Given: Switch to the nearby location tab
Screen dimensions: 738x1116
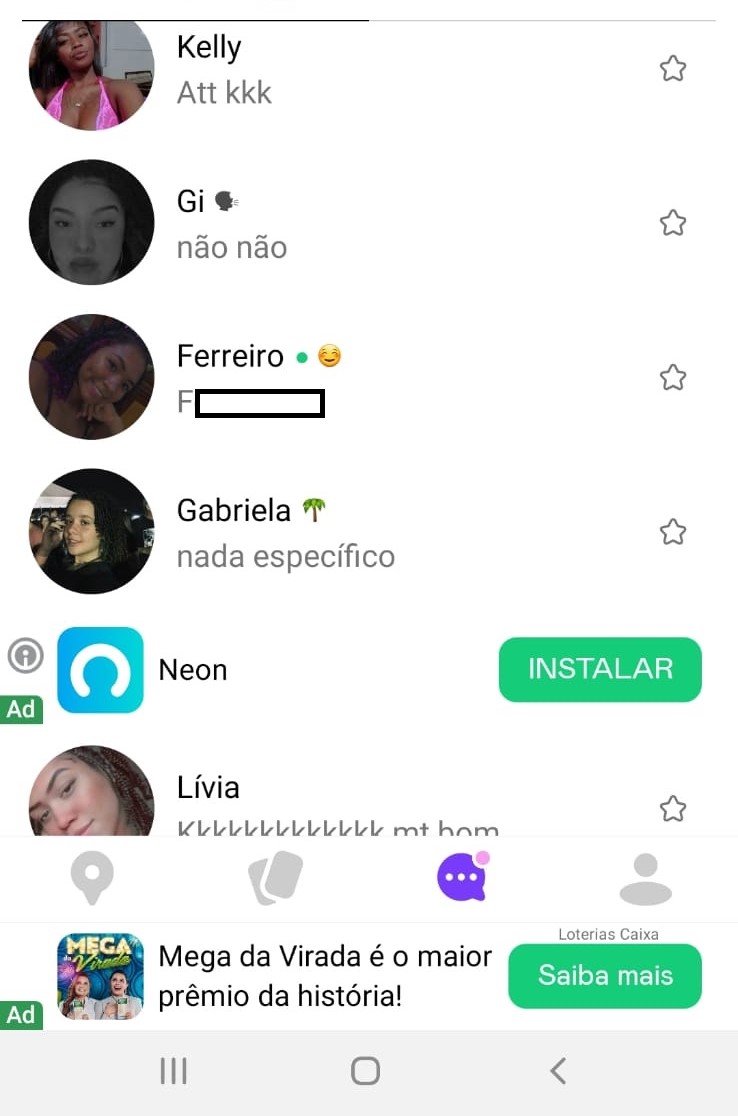Looking at the screenshot, I should pyautogui.click(x=92, y=878).
